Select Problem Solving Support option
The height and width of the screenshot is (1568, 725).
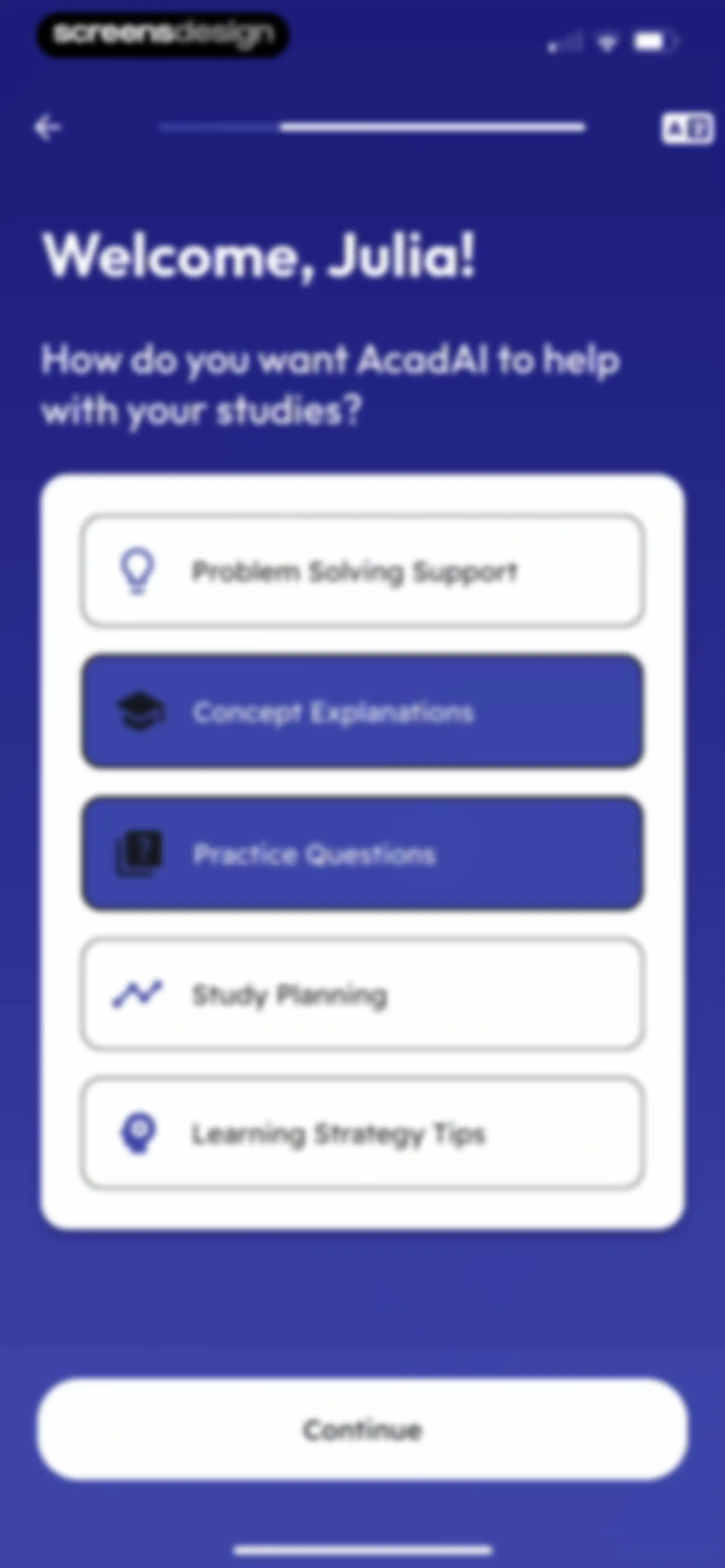point(363,571)
